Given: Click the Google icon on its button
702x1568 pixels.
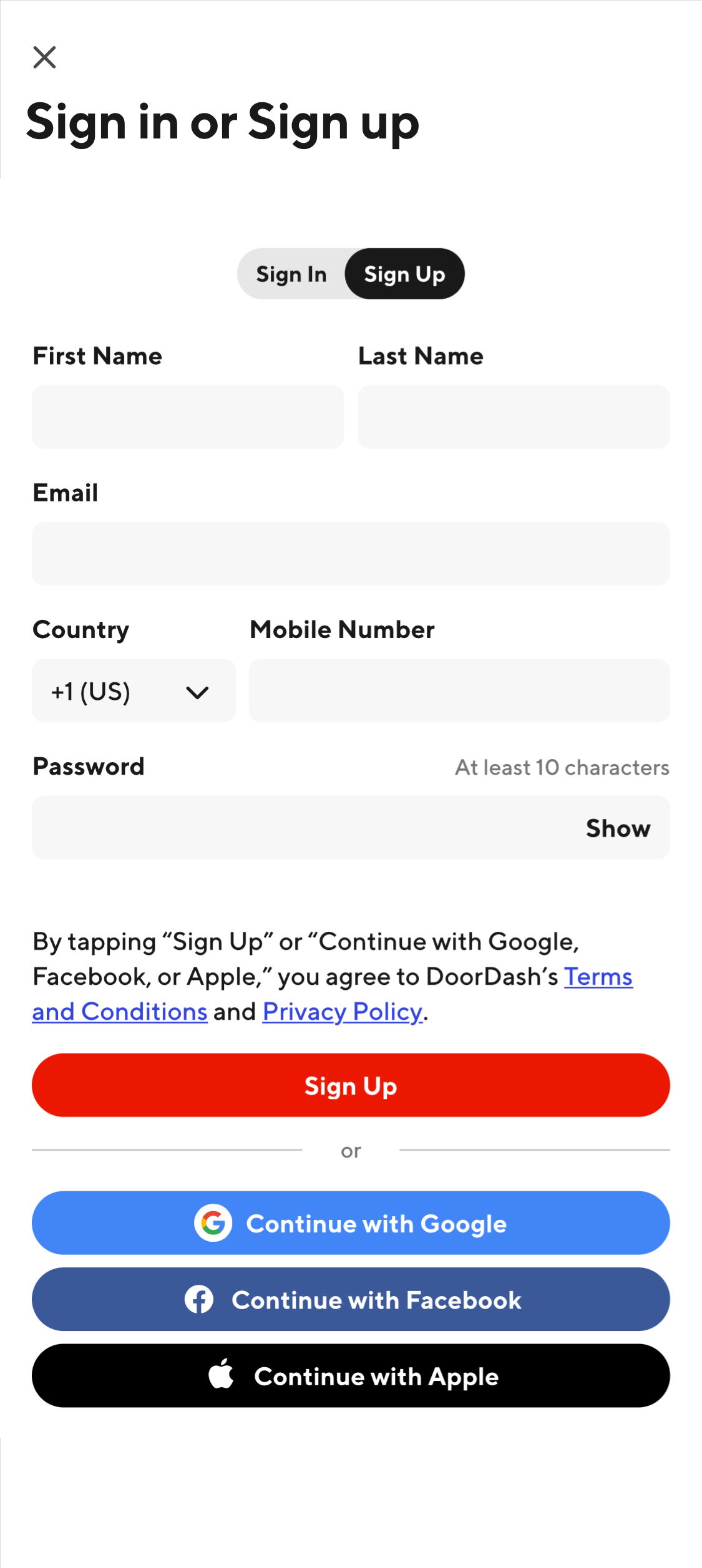Looking at the screenshot, I should [x=213, y=1223].
